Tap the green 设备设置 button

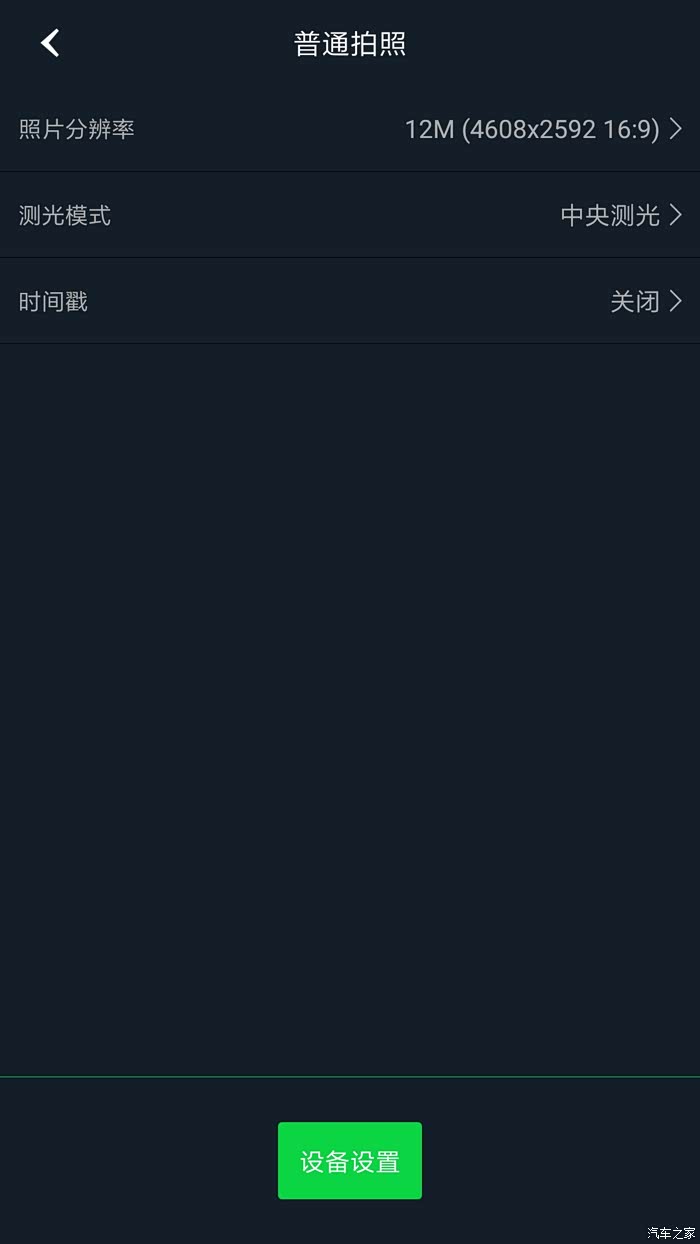[x=350, y=1160]
